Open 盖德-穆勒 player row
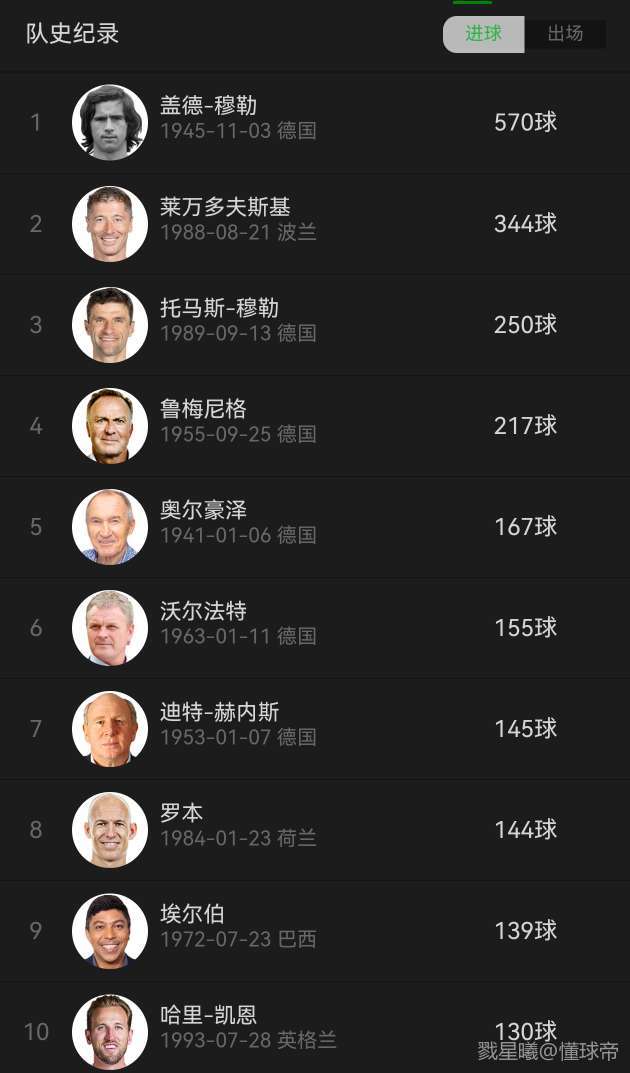 [315, 122]
